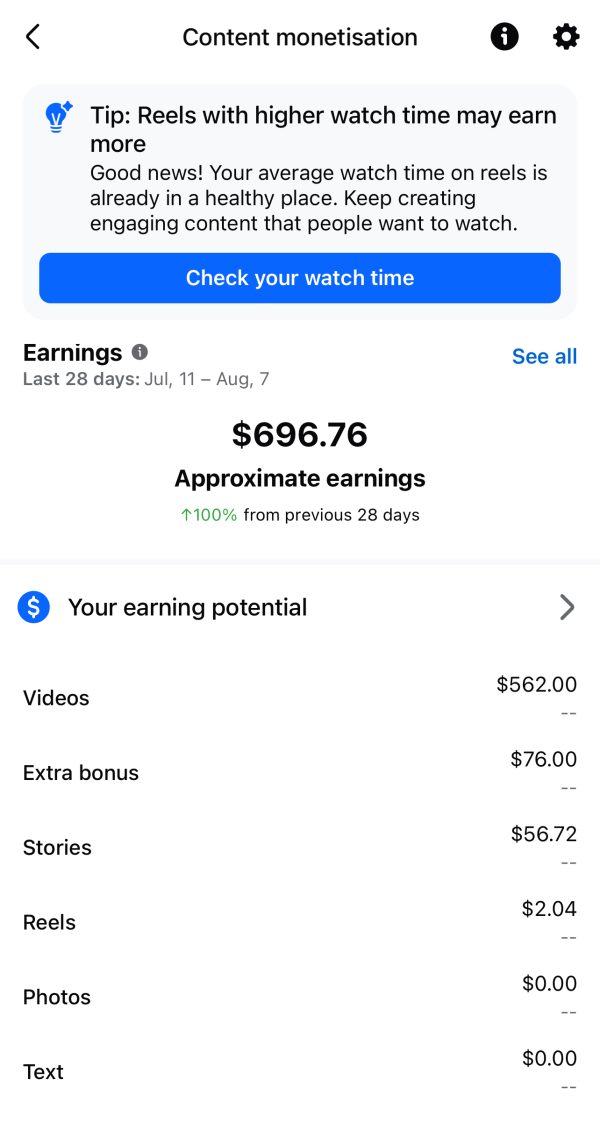Image resolution: width=600 pixels, height=1123 pixels.
Task: Open the info icon in the header
Action: 504,37
